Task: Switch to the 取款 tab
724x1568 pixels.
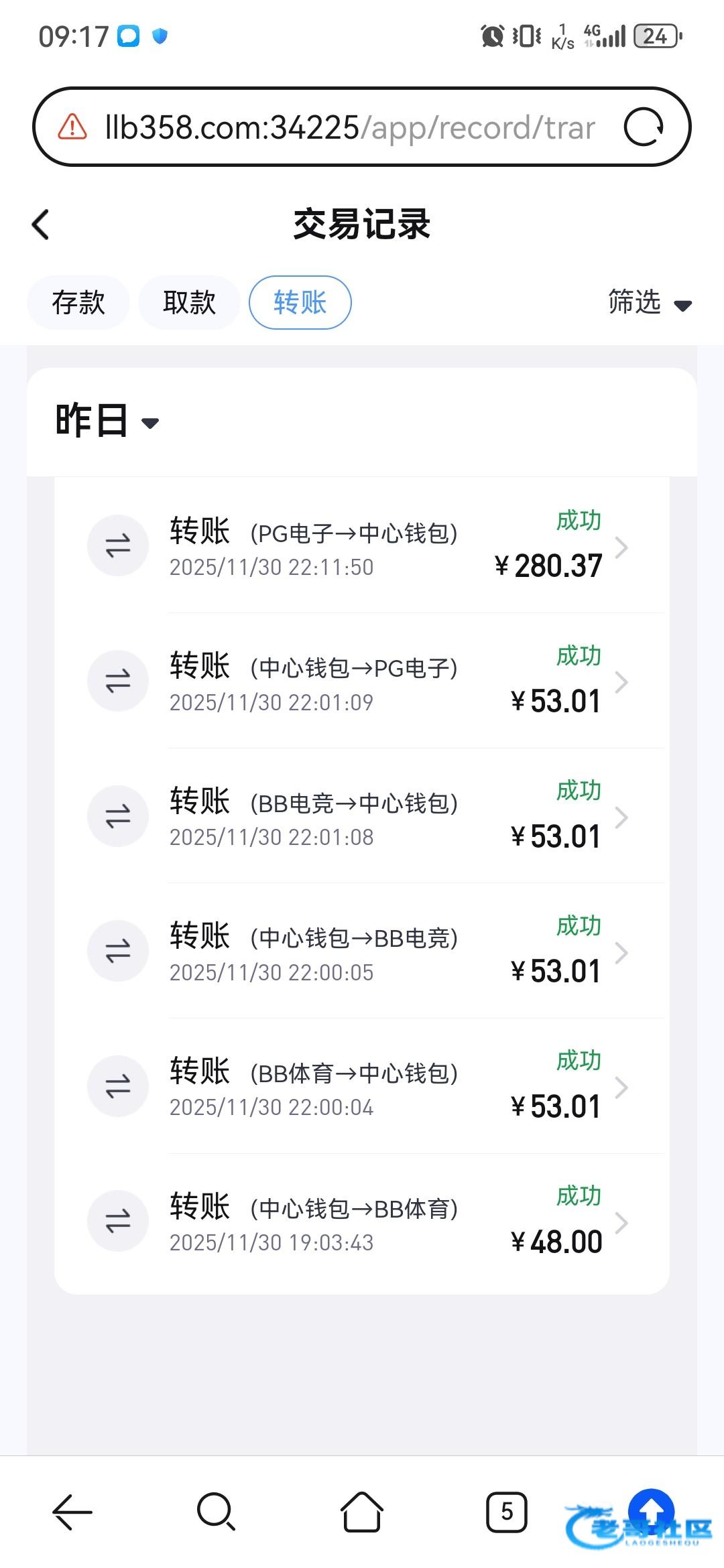Action: tap(189, 302)
